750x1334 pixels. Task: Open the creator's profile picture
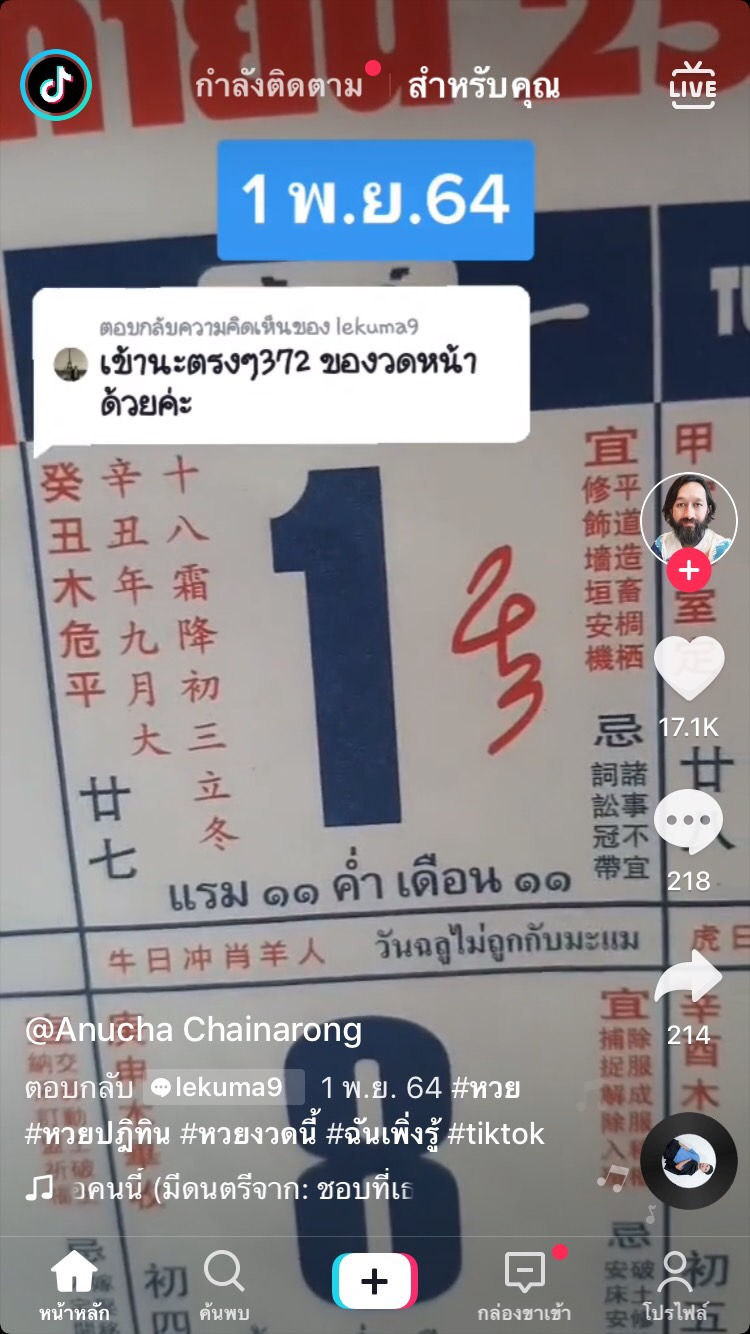point(688,520)
